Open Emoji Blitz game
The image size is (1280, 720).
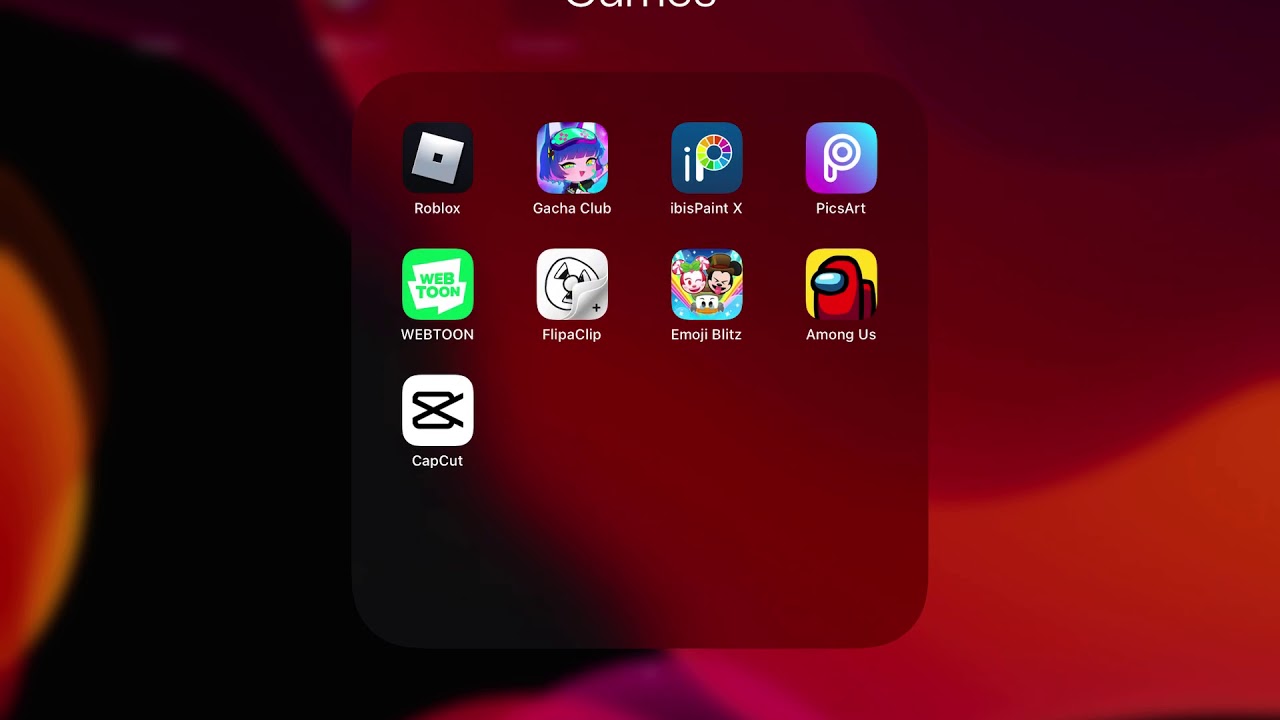(x=706, y=284)
